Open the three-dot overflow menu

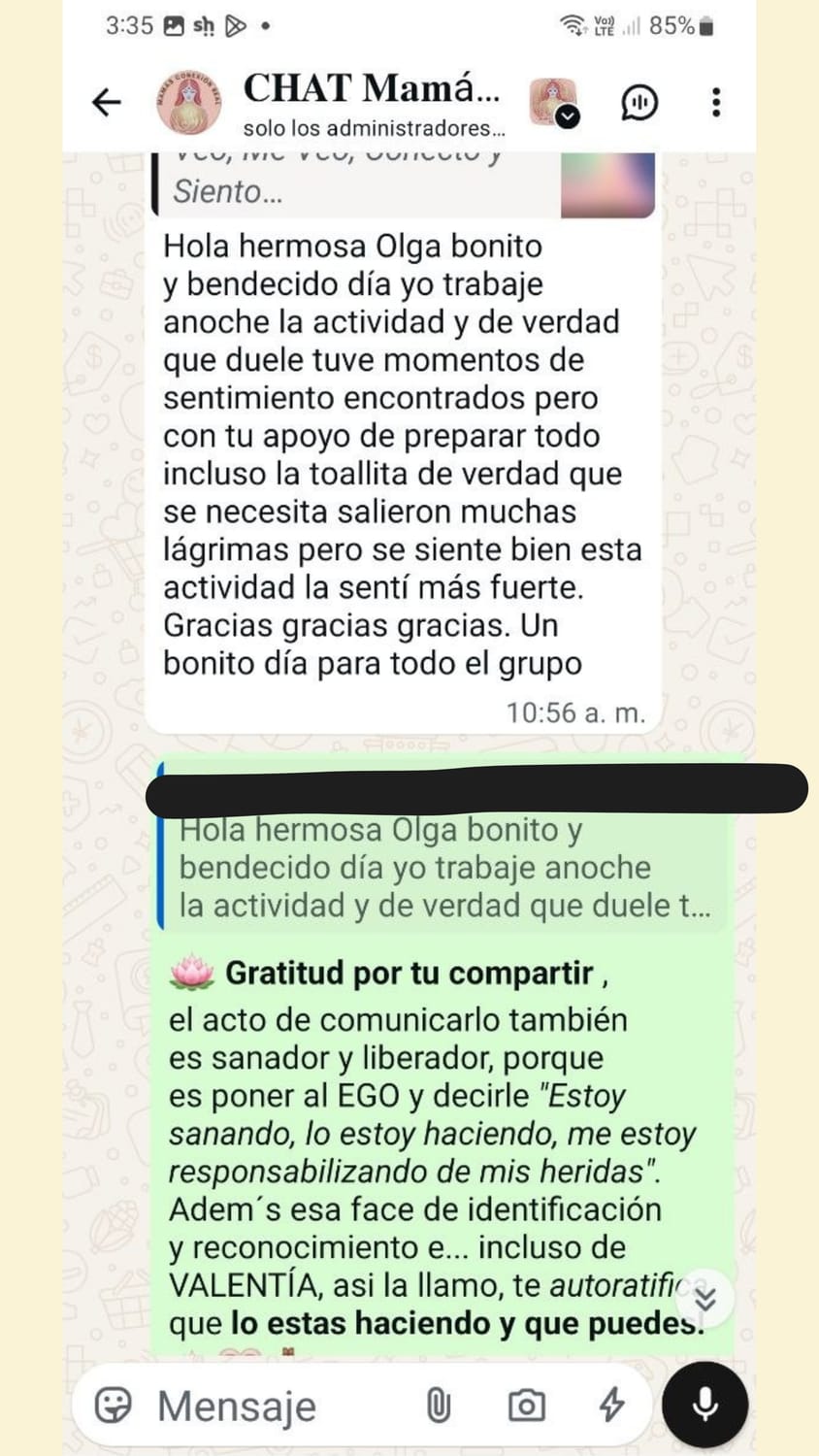[x=716, y=102]
